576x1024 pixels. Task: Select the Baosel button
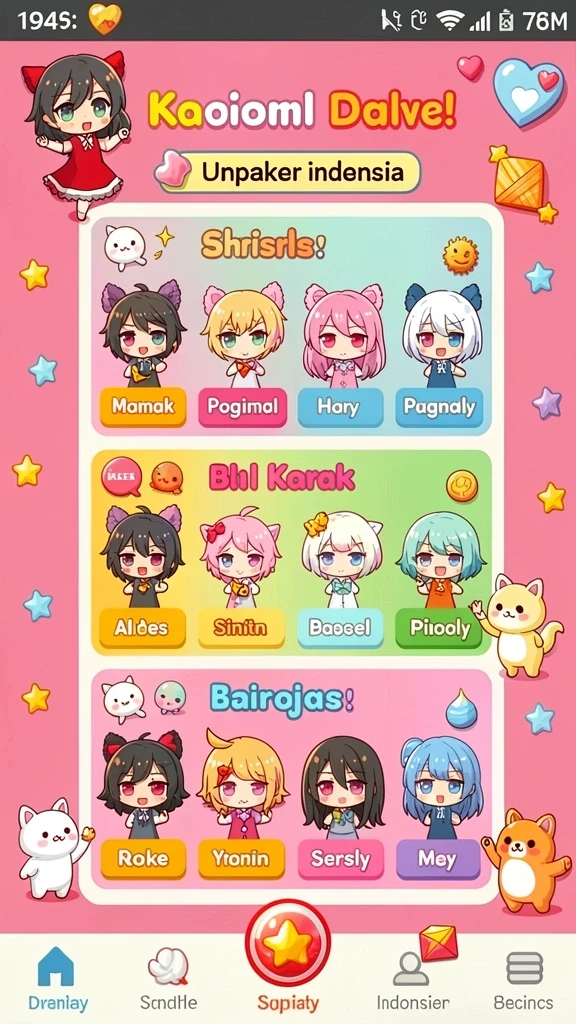point(340,628)
